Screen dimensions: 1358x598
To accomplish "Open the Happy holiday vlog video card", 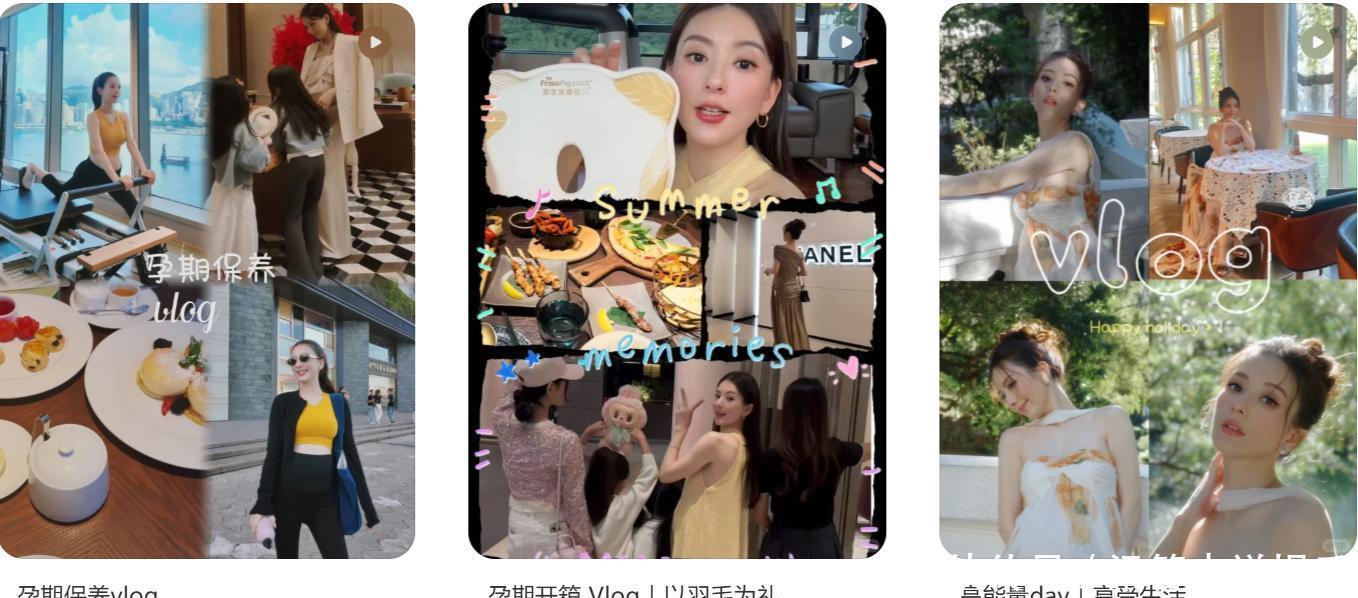I will pos(1148,280).
